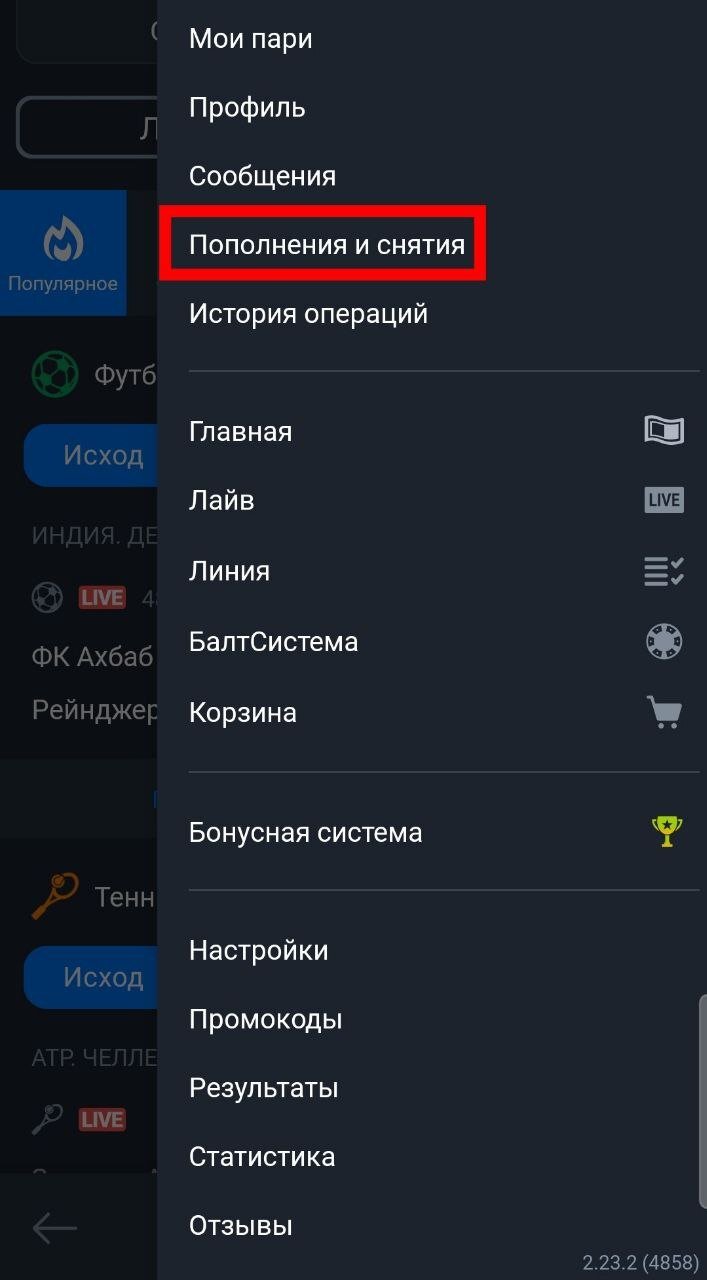Switch to the Популярное tab
The width and height of the screenshot is (707, 1280).
[x=63, y=253]
